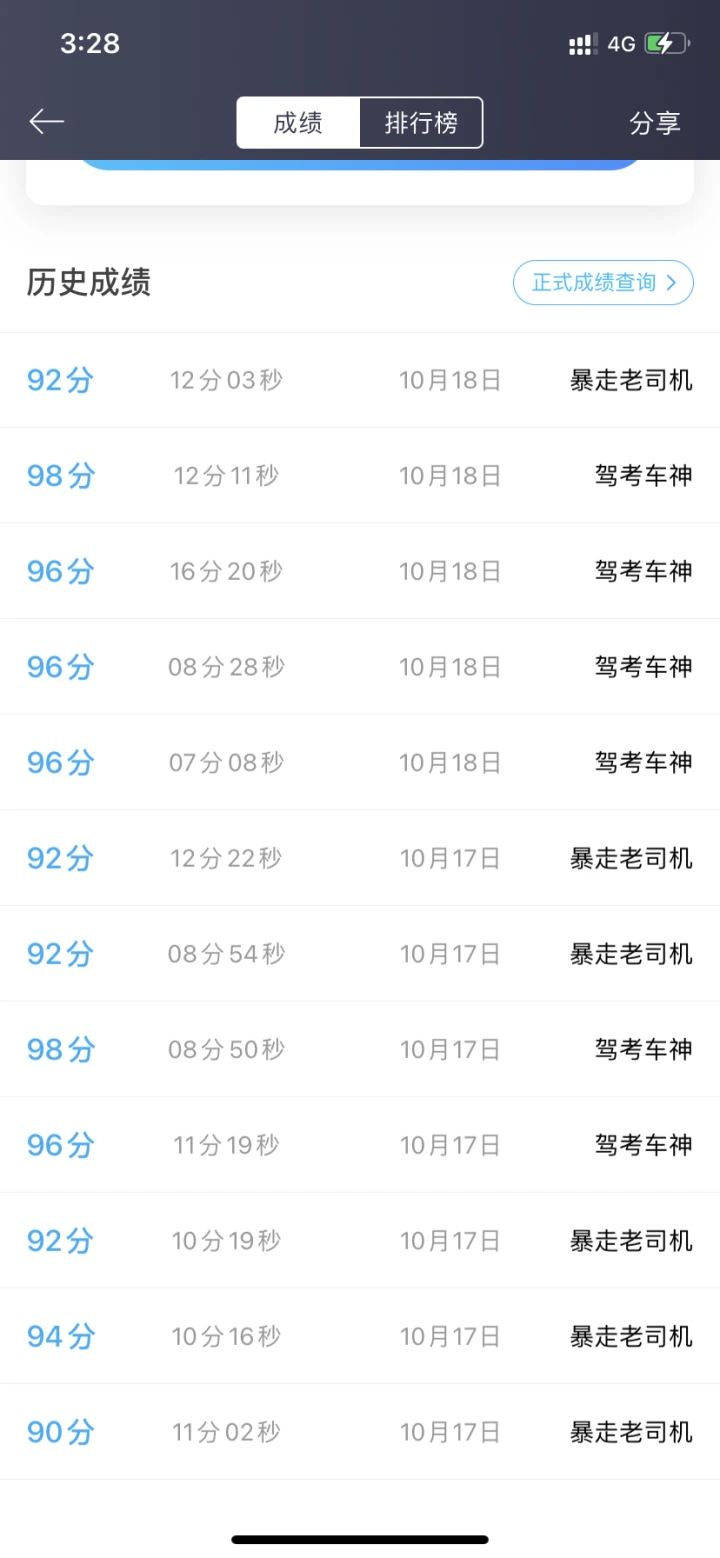Viewport: 720px width, 1558px height.
Task: Open the 92分 record with 12分22秒
Action: 360,858
